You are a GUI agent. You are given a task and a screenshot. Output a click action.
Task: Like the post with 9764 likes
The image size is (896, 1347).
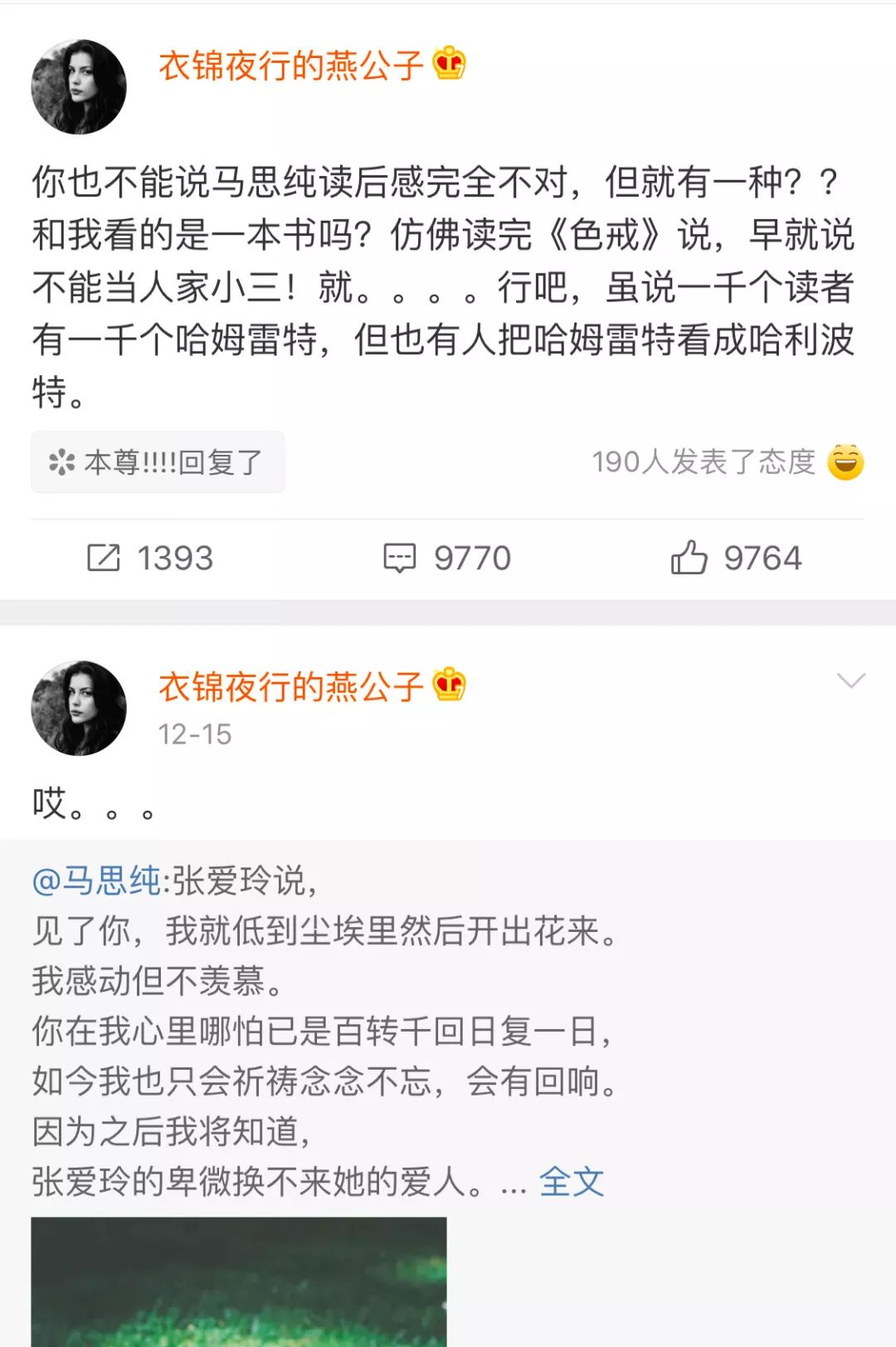click(736, 559)
